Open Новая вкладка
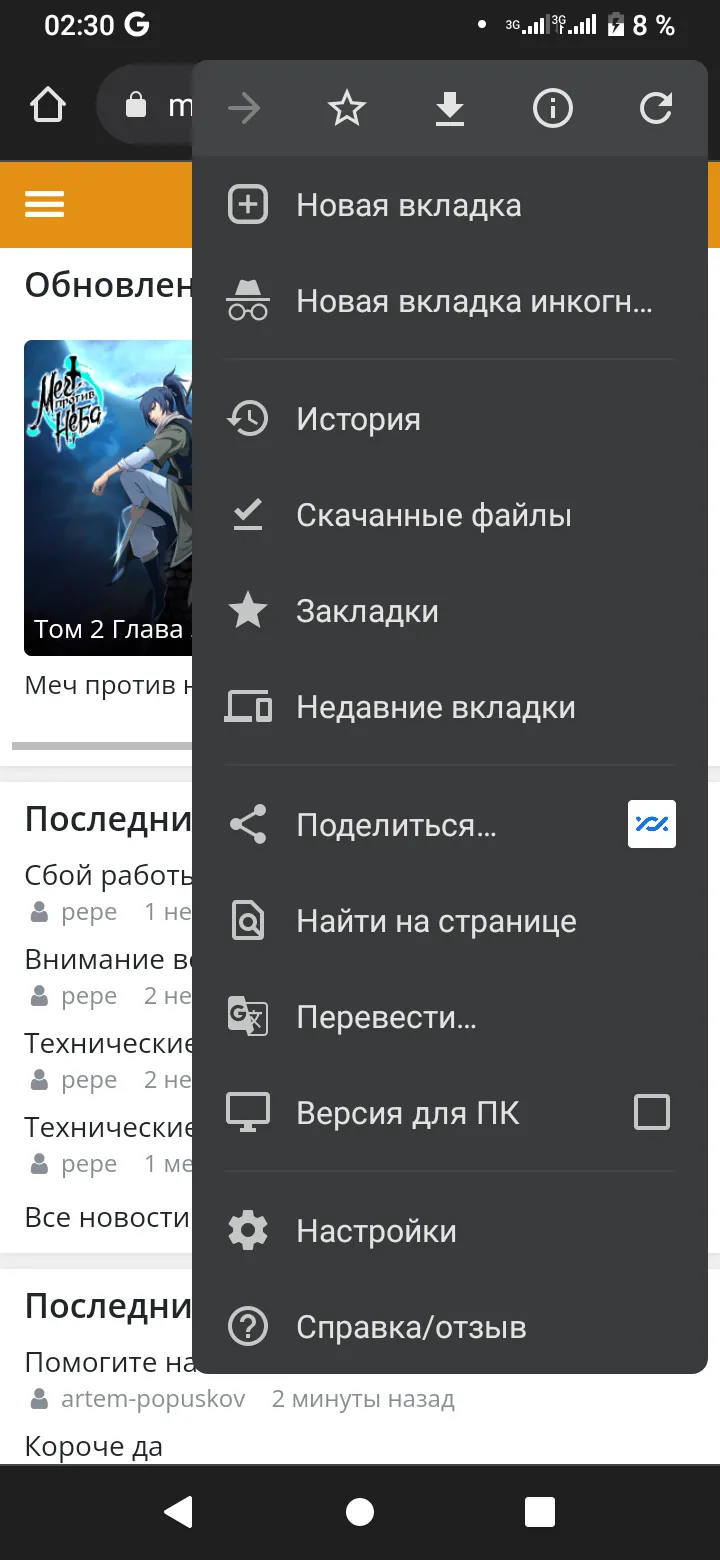720x1560 pixels. tap(450, 206)
